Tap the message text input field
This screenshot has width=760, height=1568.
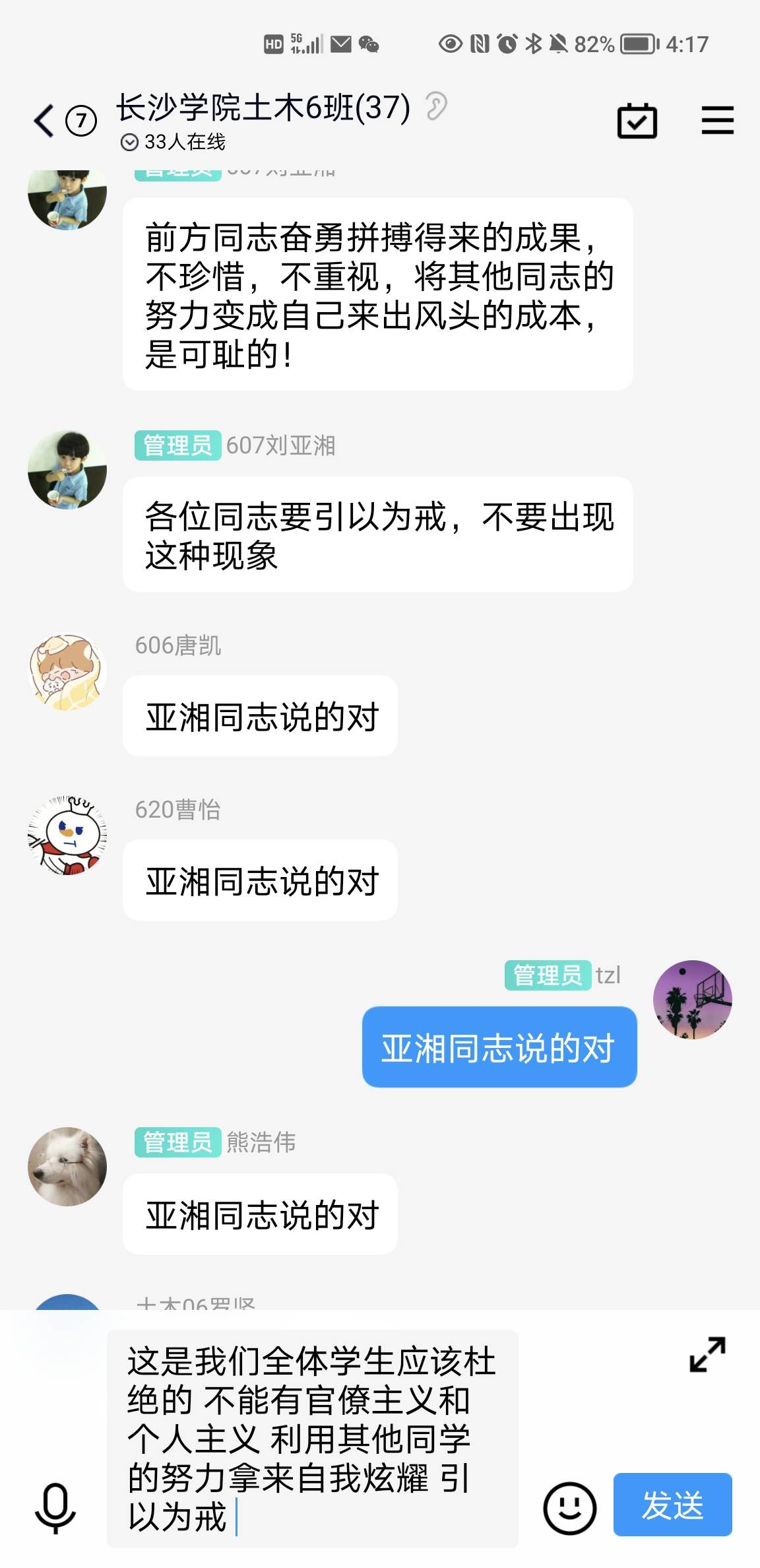tap(312, 1439)
